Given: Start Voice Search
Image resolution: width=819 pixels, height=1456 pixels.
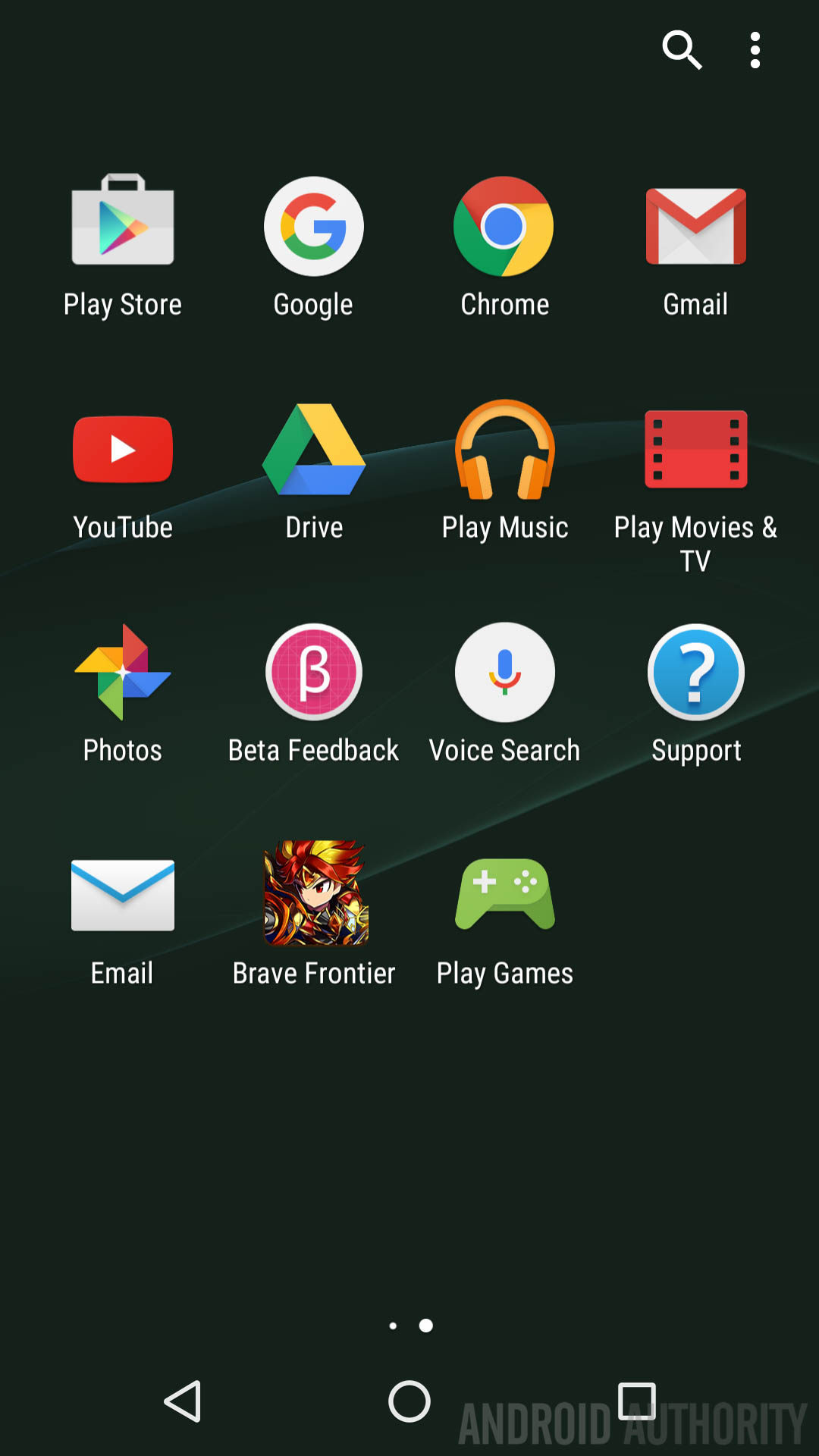Looking at the screenshot, I should click(x=504, y=672).
